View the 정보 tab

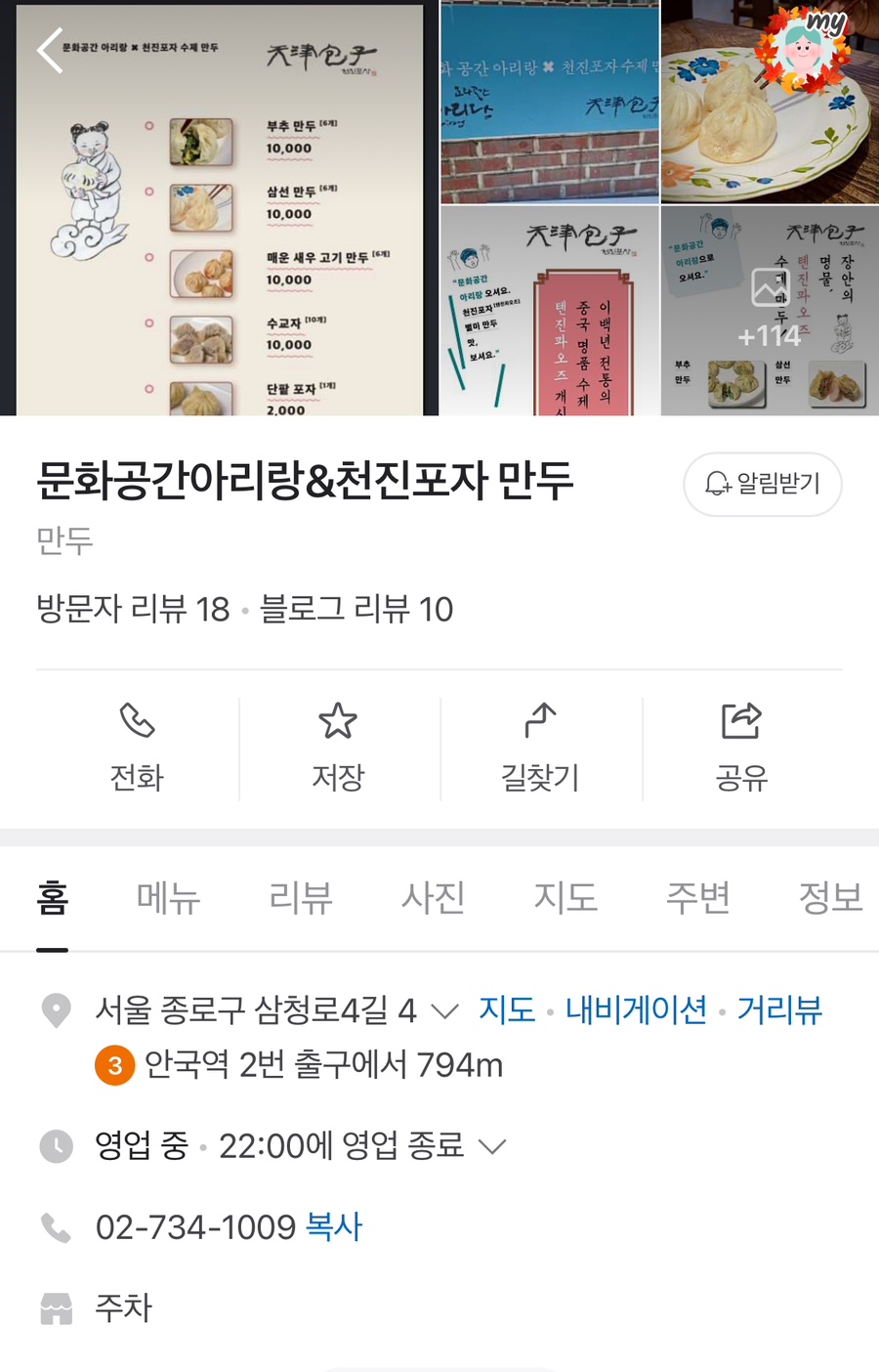pos(830,897)
